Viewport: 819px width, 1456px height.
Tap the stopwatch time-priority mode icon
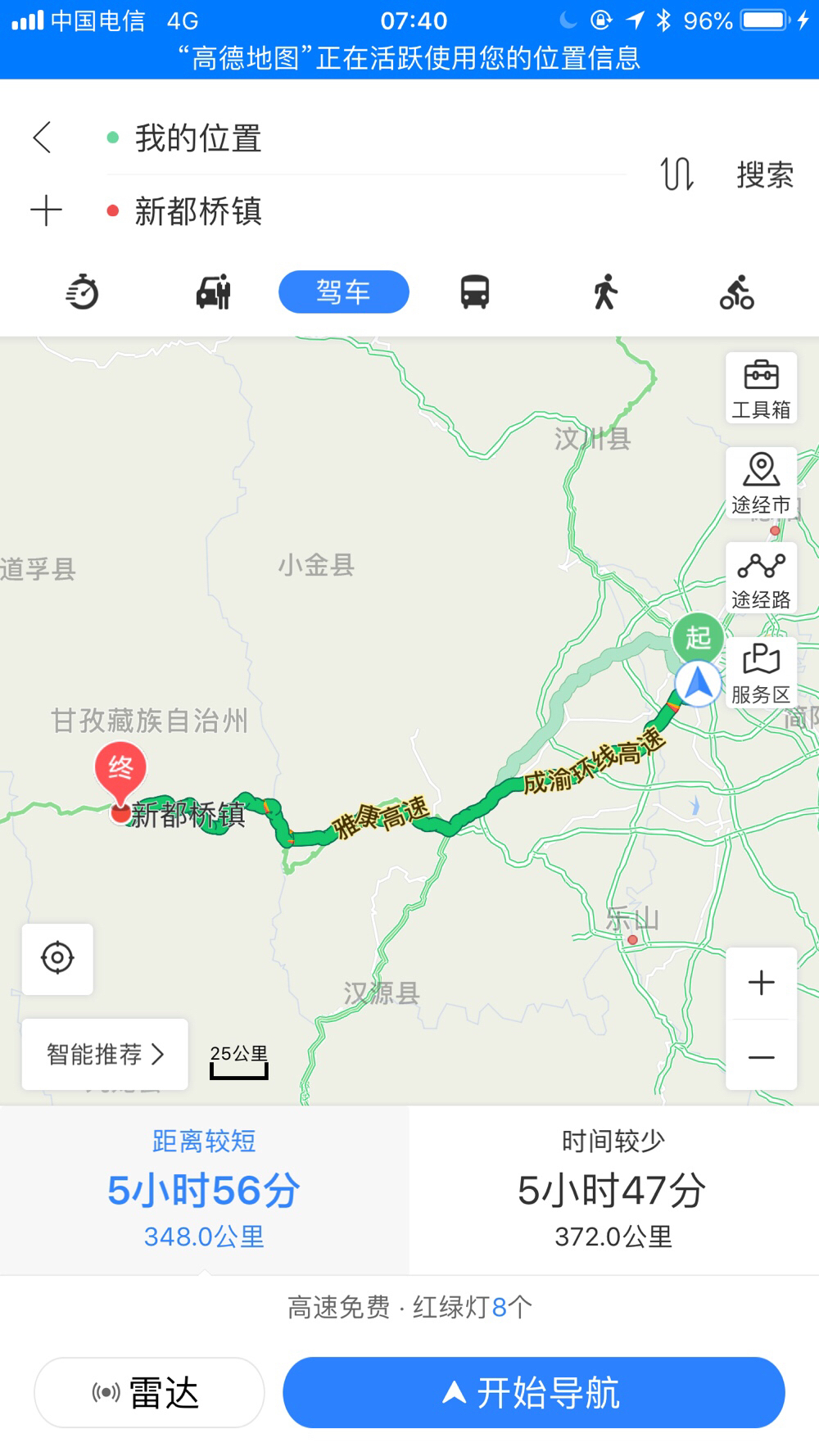click(81, 292)
